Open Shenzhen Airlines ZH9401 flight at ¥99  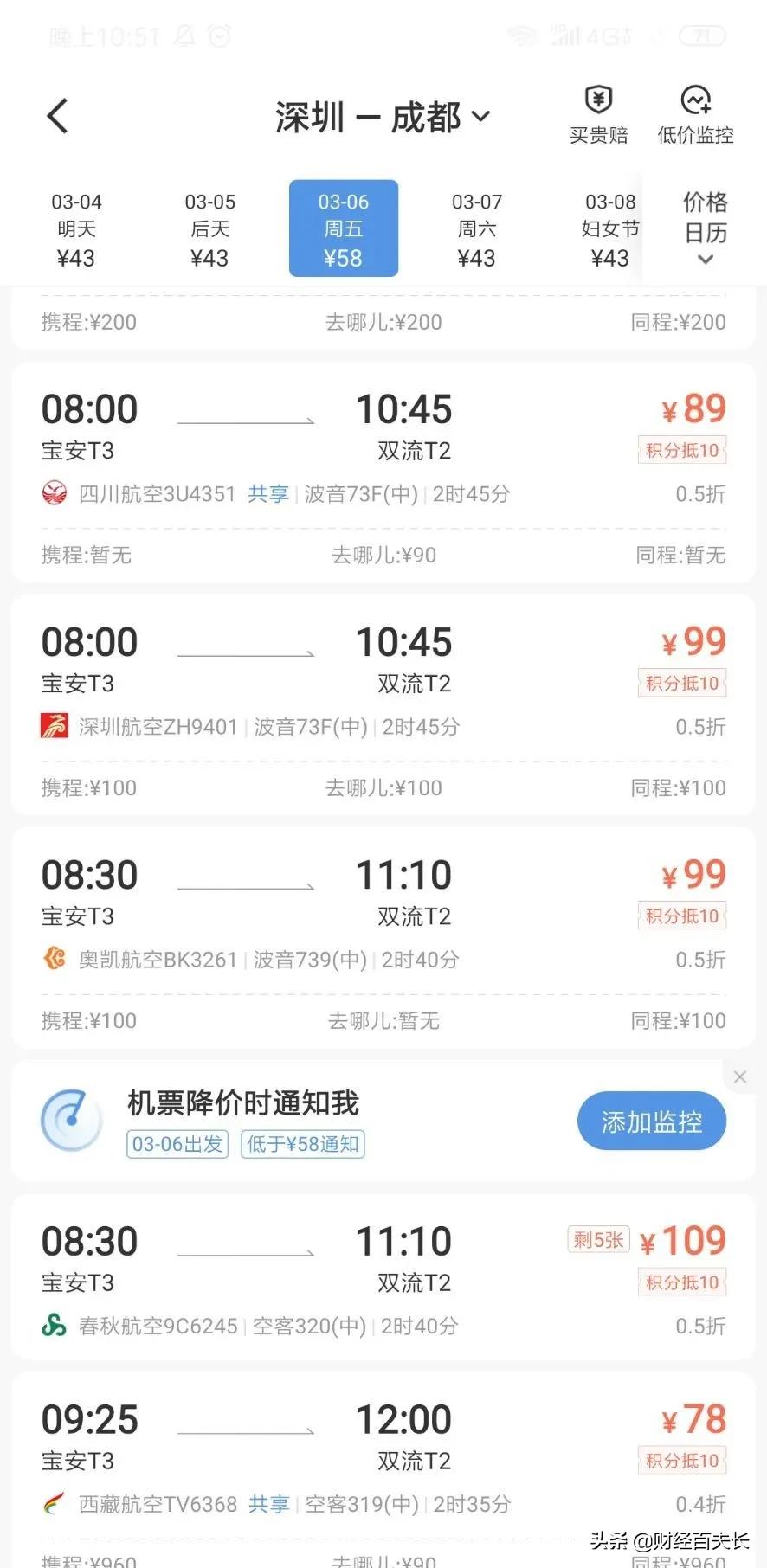pyautogui.click(x=383, y=704)
